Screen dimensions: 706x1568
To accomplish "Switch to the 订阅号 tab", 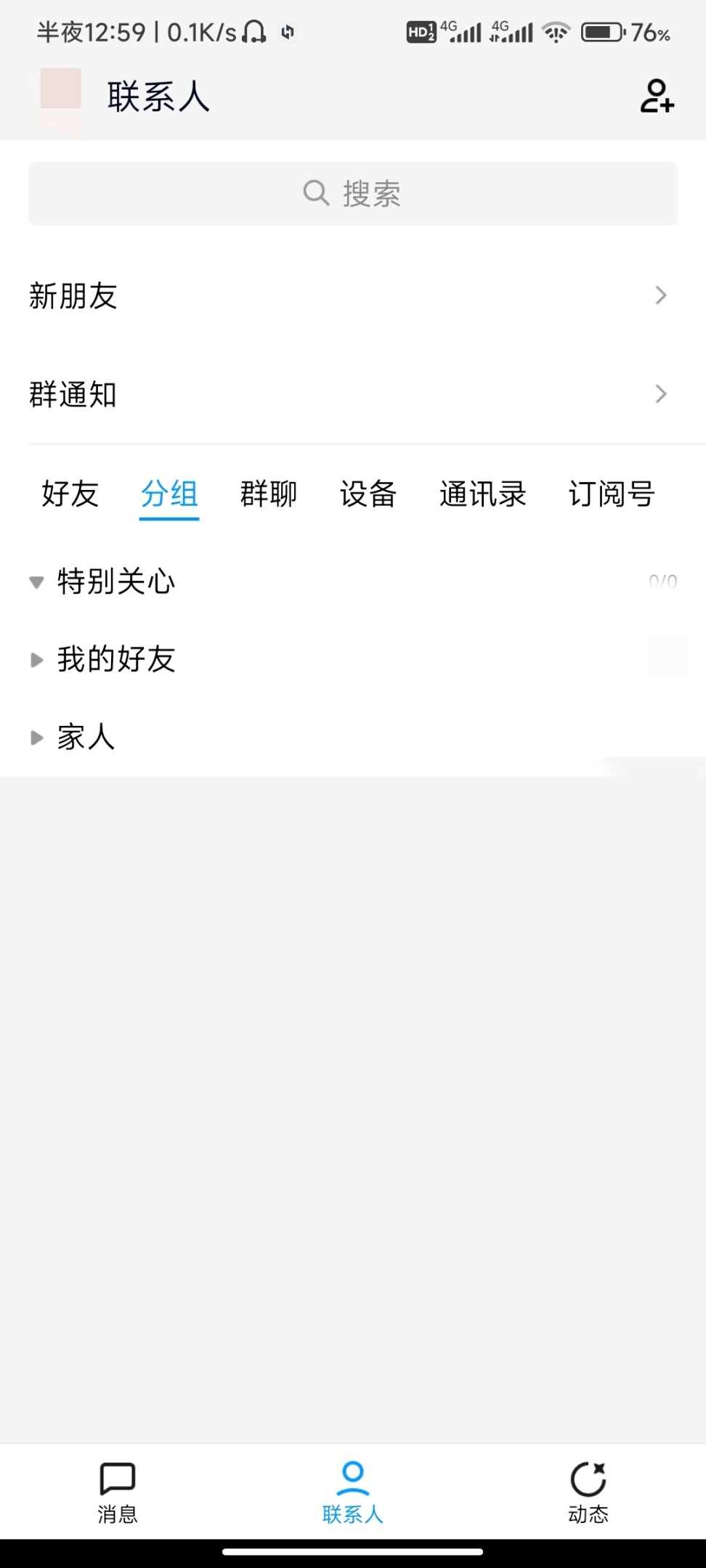I will click(x=612, y=494).
